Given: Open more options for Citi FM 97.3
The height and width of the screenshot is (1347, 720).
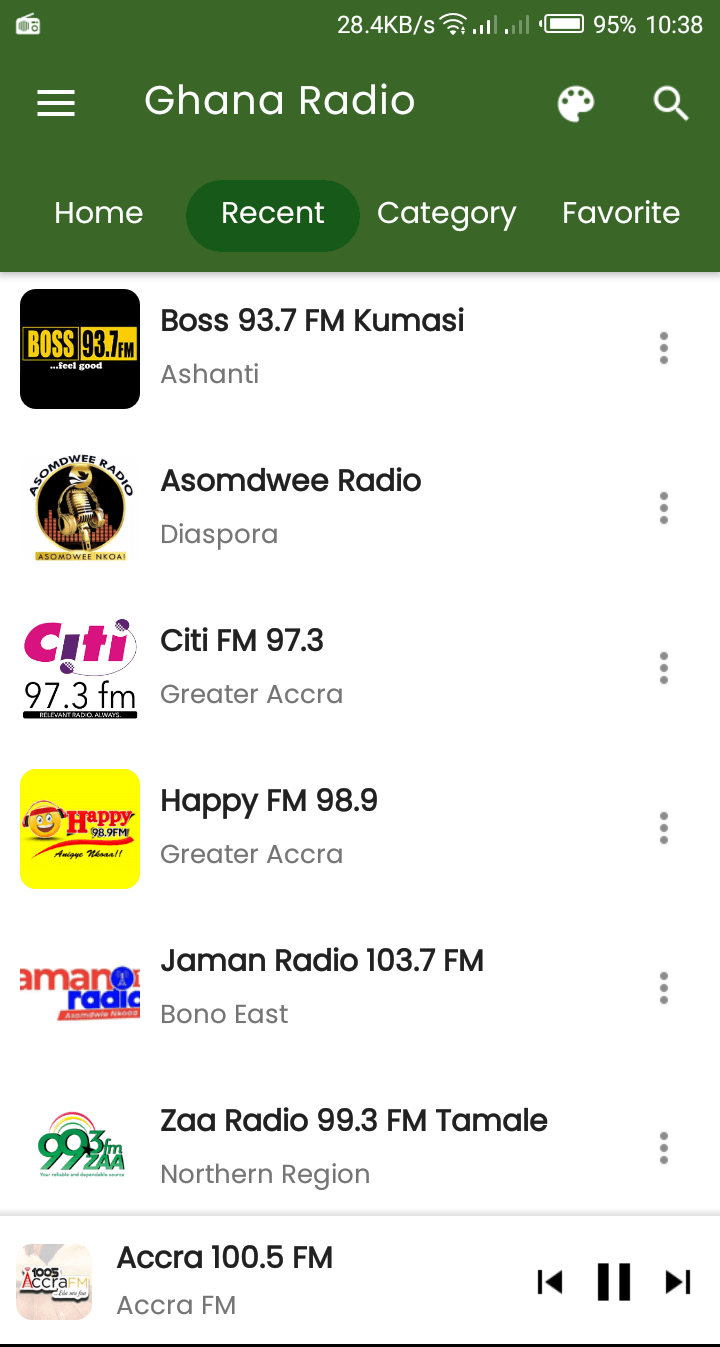Looking at the screenshot, I should (663, 668).
